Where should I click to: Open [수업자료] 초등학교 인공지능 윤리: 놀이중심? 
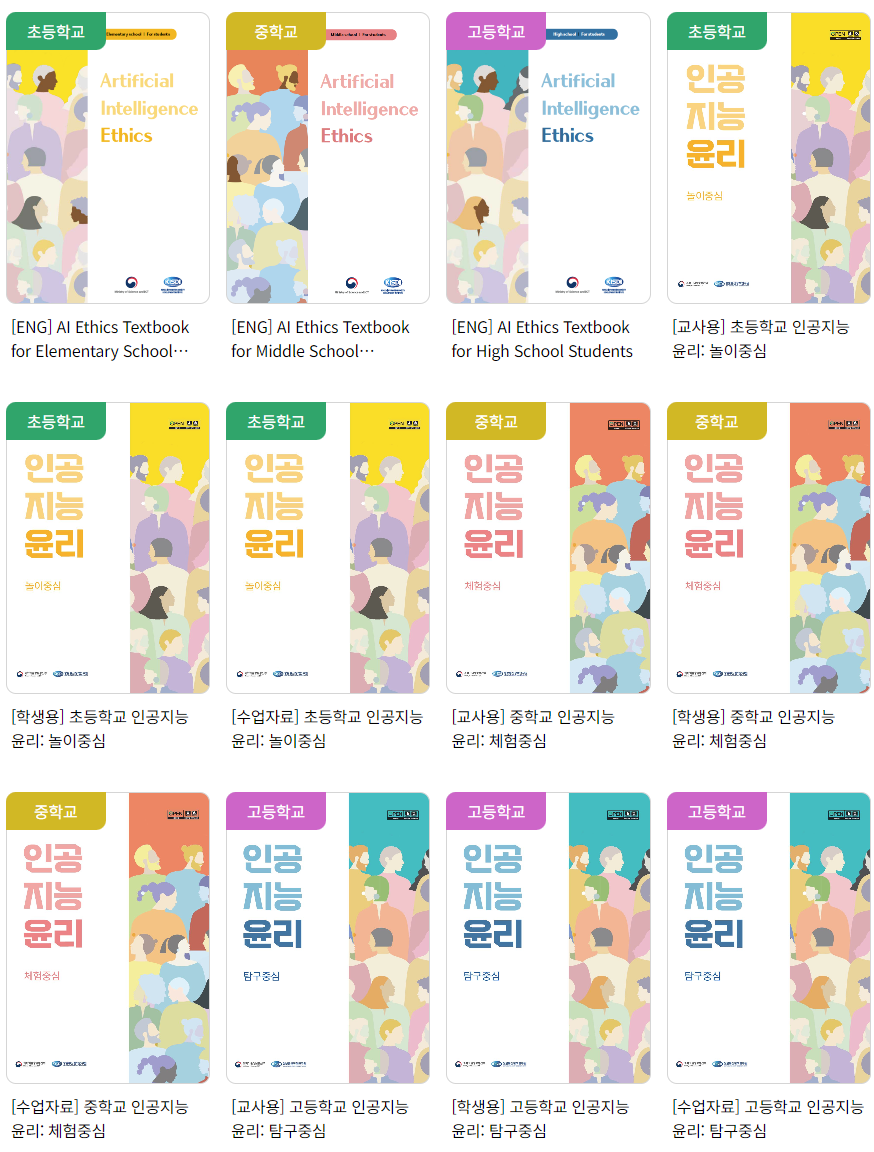[x=328, y=548]
